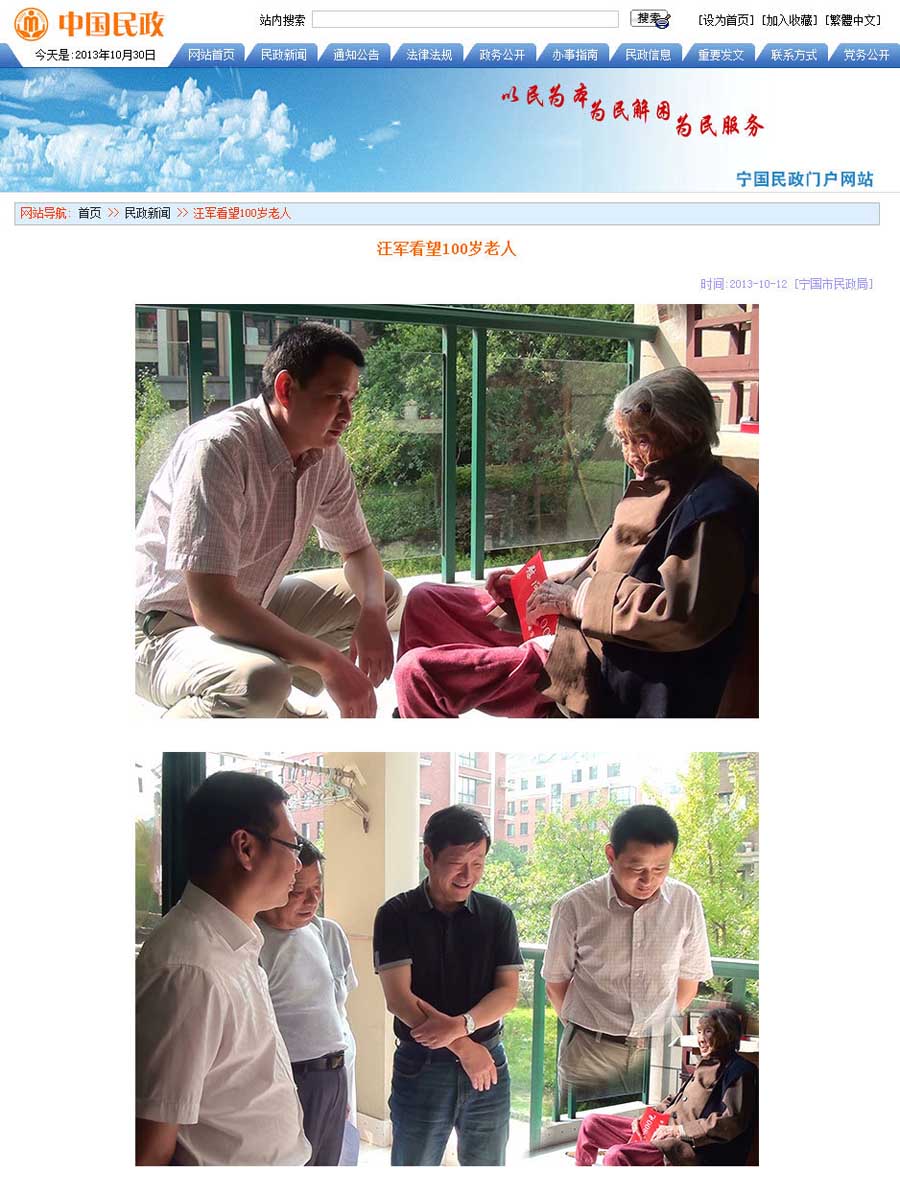Tap 首页 in the breadcrumb navigation
This screenshot has width=900, height=1196.
point(90,213)
